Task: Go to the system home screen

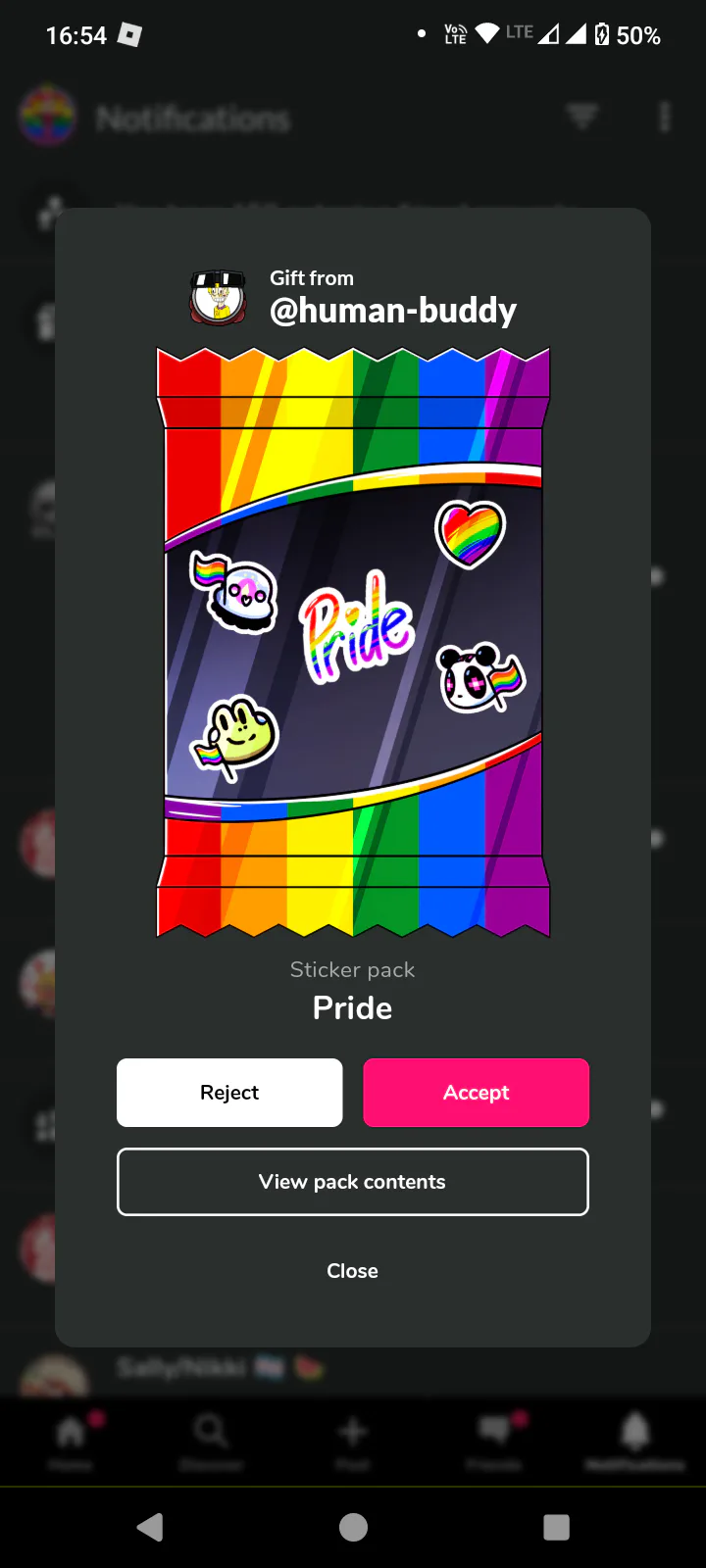Action: click(353, 1527)
